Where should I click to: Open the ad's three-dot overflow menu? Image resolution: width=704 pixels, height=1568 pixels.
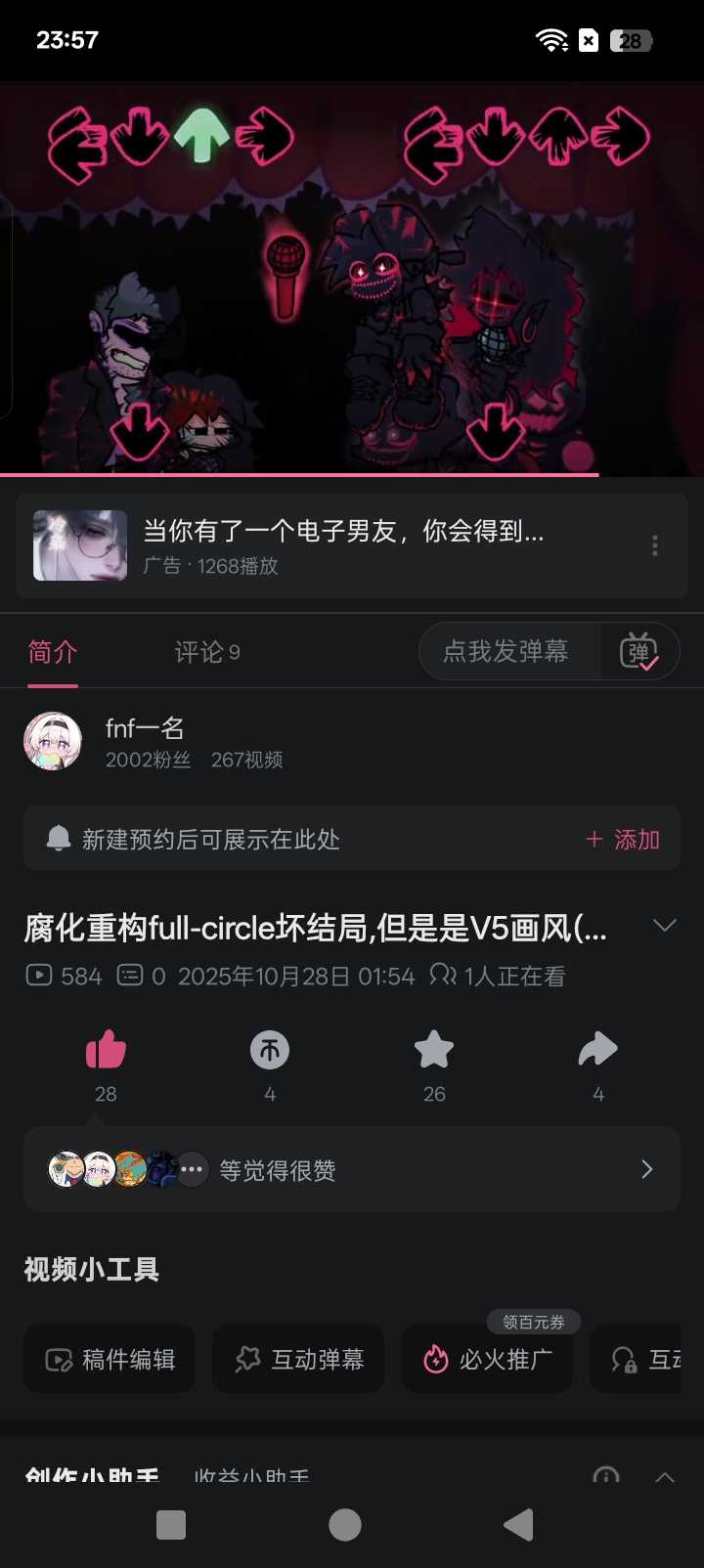(655, 545)
